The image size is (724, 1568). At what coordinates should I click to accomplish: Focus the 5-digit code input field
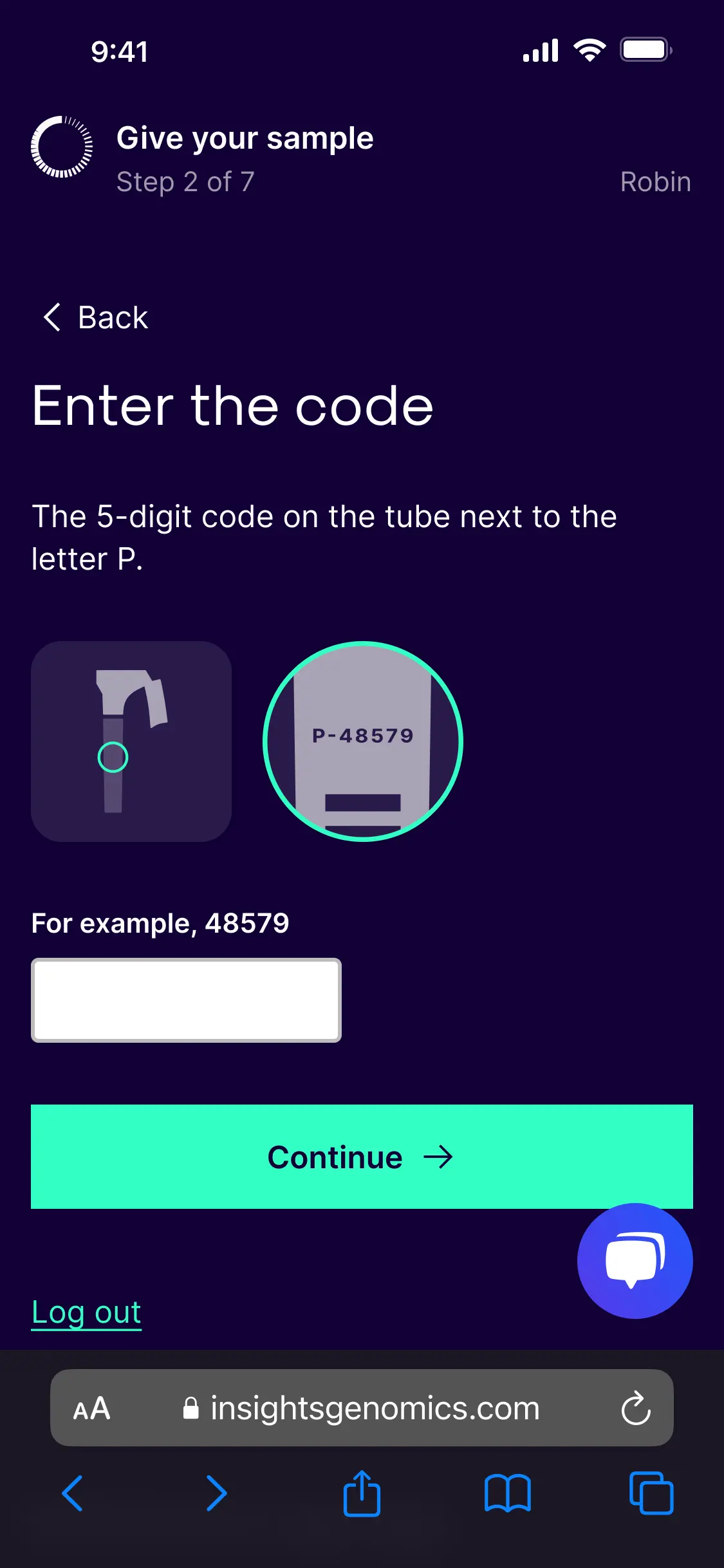point(186,1000)
